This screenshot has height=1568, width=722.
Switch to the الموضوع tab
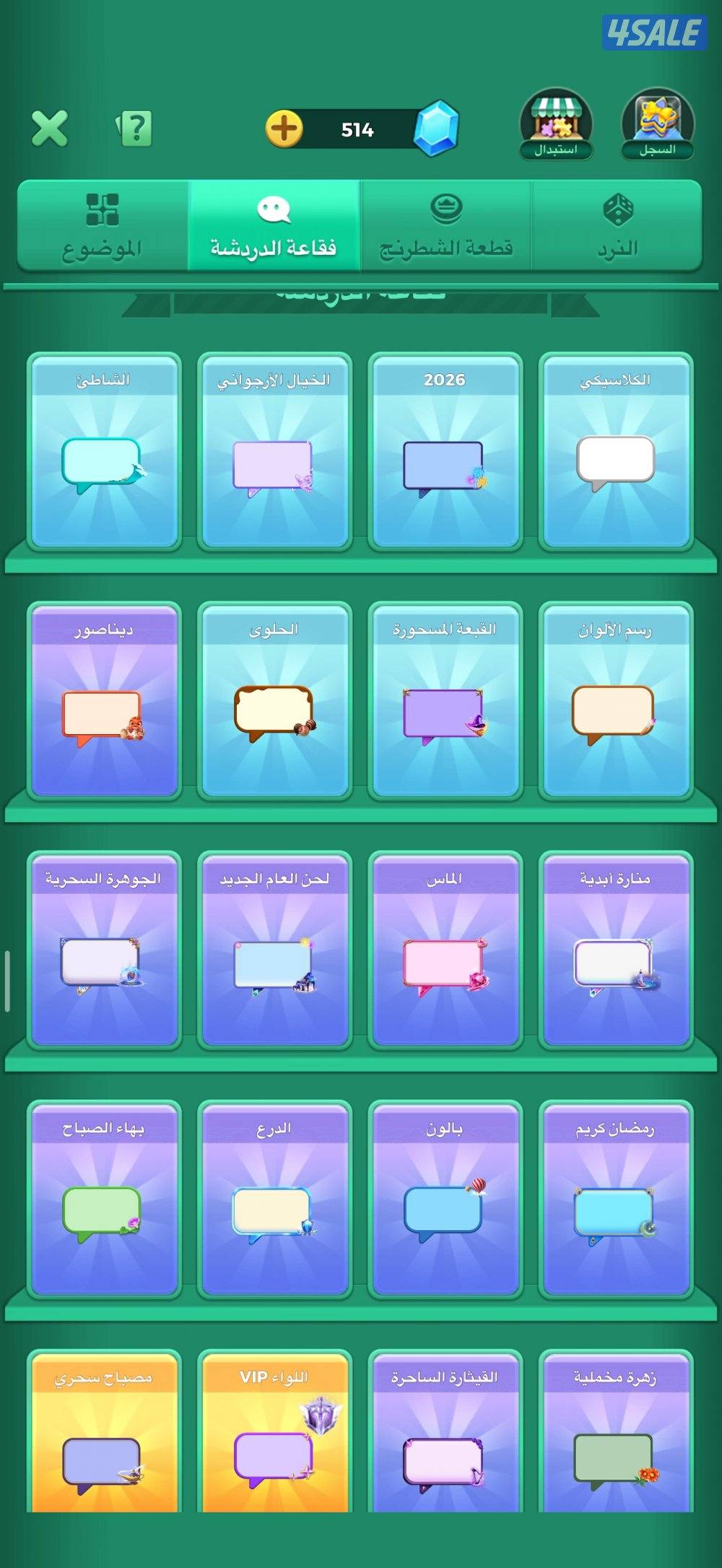tap(103, 226)
